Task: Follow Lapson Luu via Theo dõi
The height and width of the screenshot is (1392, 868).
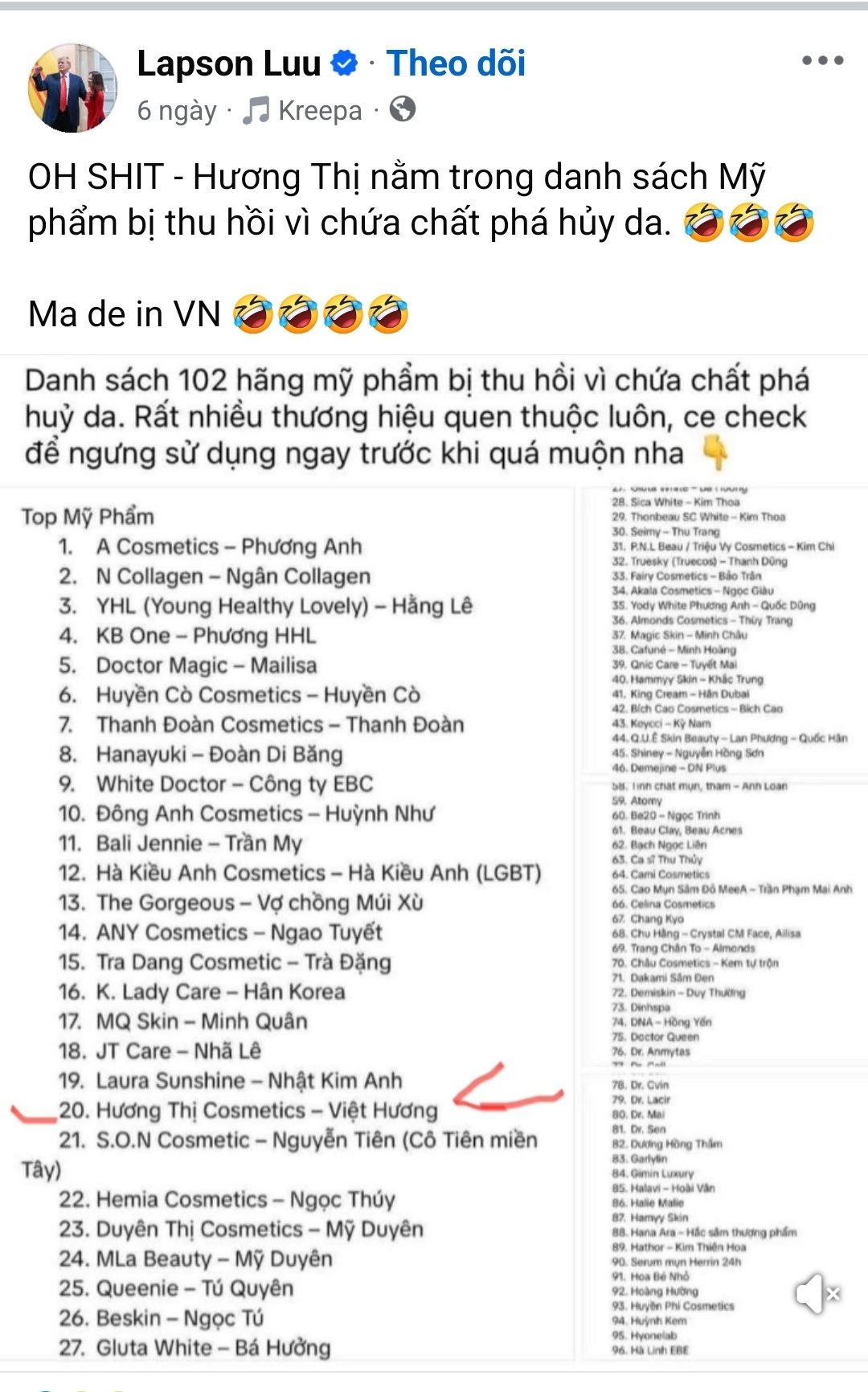Action: point(456,63)
